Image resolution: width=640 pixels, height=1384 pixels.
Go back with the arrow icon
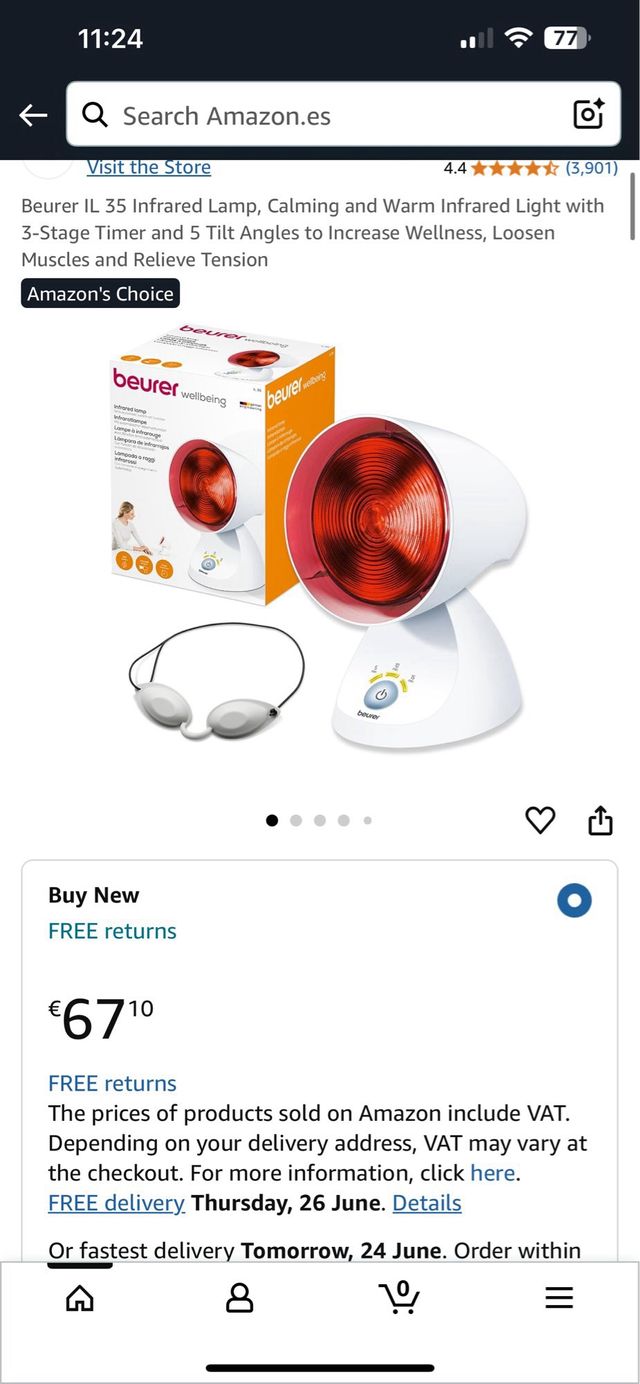tap(33, 116)
